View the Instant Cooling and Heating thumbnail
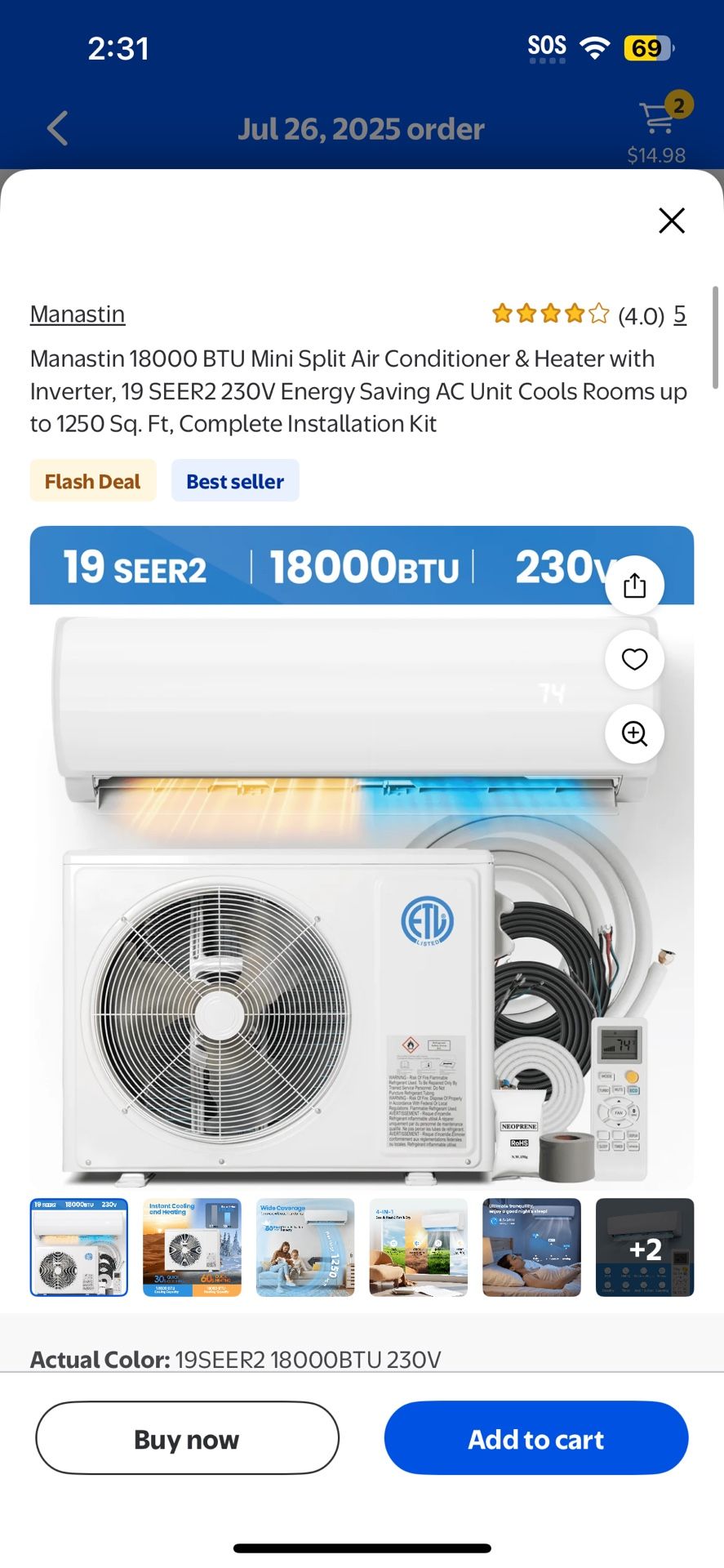This screenshot has height=1568, width=724. coord(192,1247)
